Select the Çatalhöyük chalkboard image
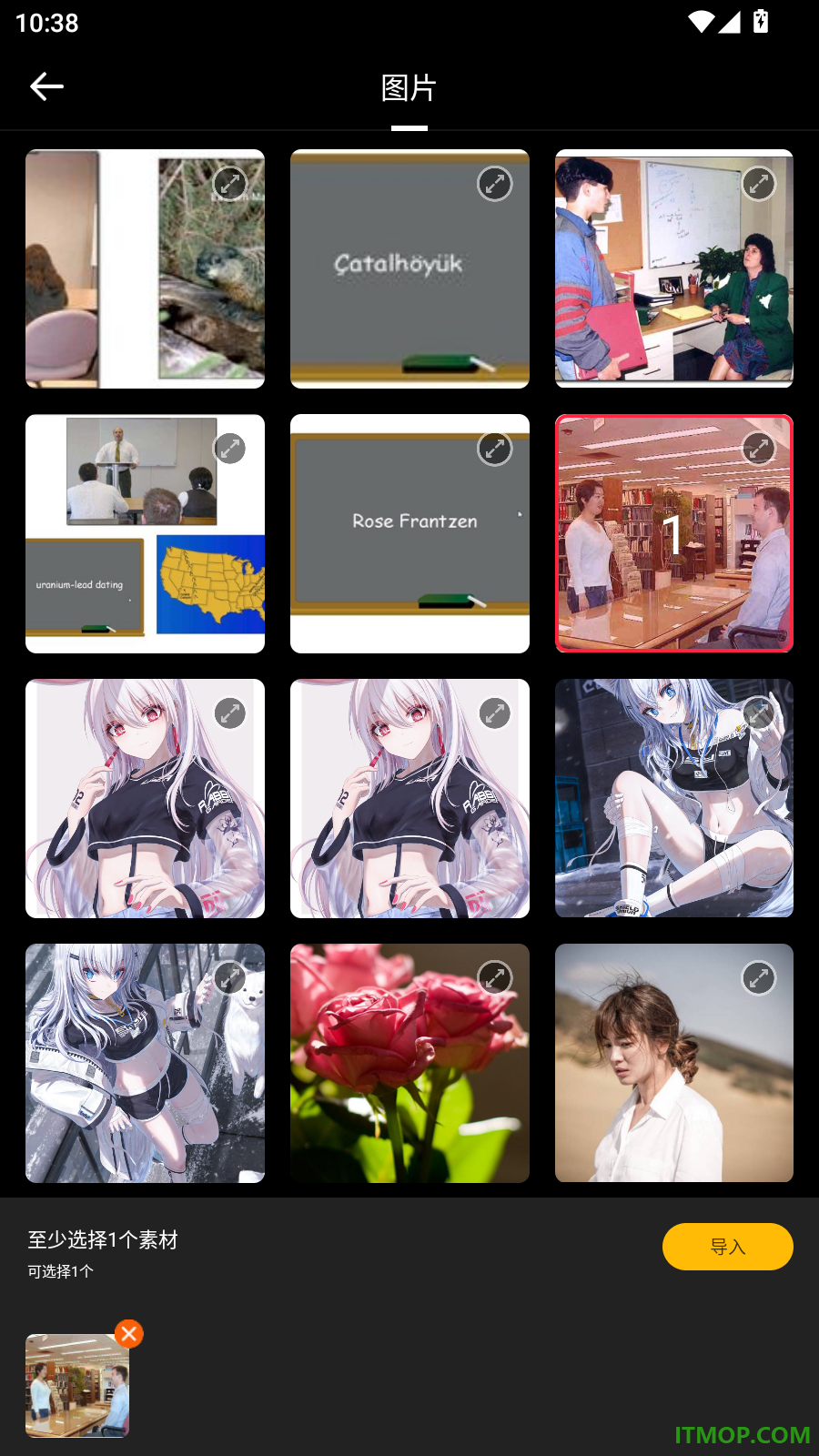The width and height of the screenshot is (819, 1456). (x=409, y=269)
